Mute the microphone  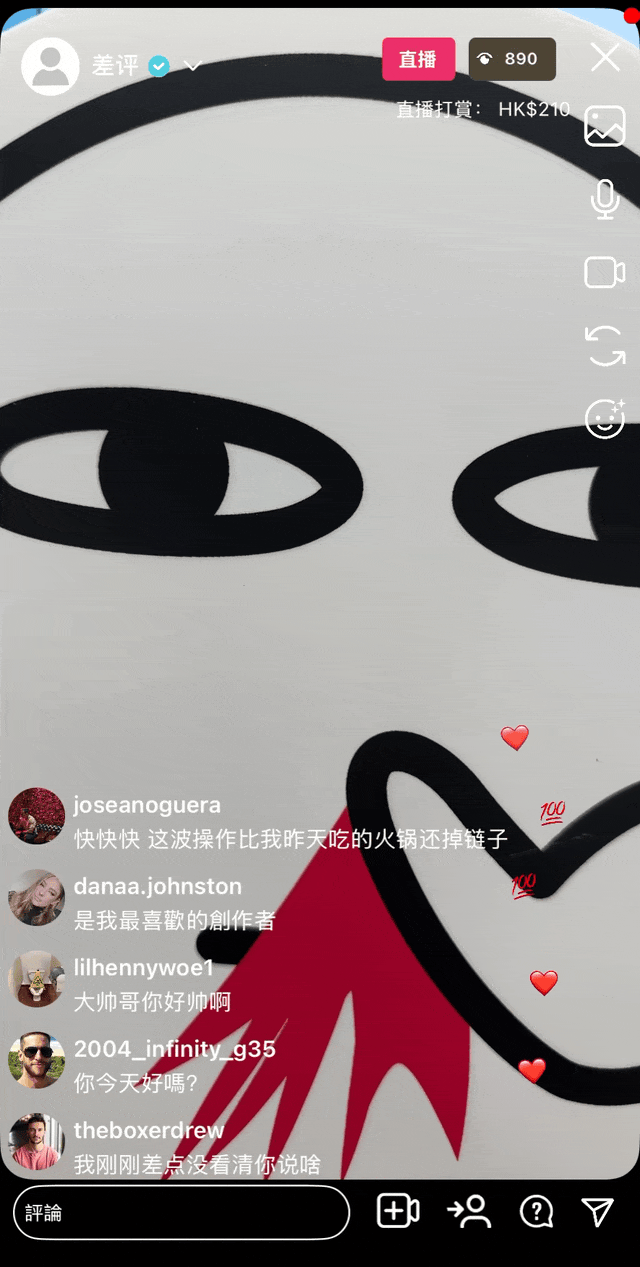pyautogui.click(x=605, y=199)
